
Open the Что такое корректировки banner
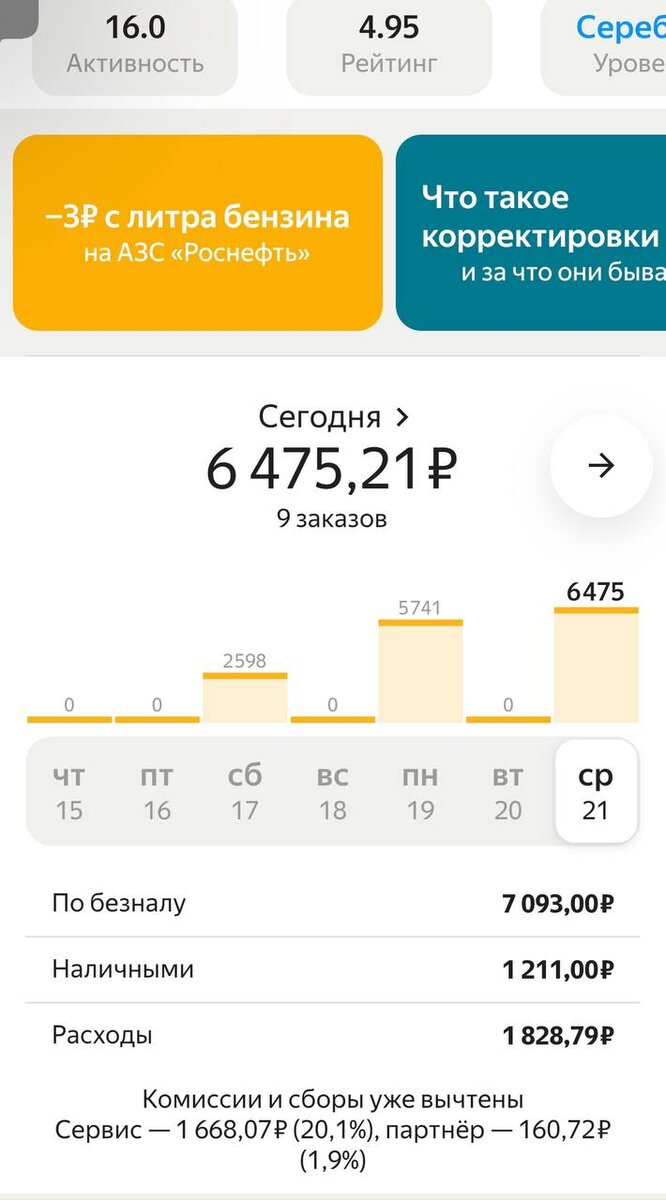[531, 233]
